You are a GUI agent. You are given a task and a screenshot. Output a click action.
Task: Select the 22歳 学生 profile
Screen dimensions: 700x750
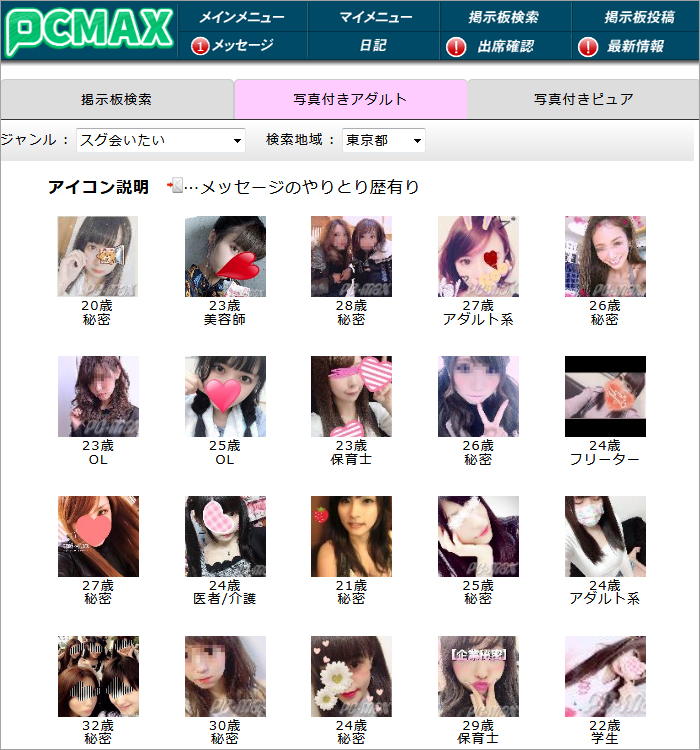(605, 677)
